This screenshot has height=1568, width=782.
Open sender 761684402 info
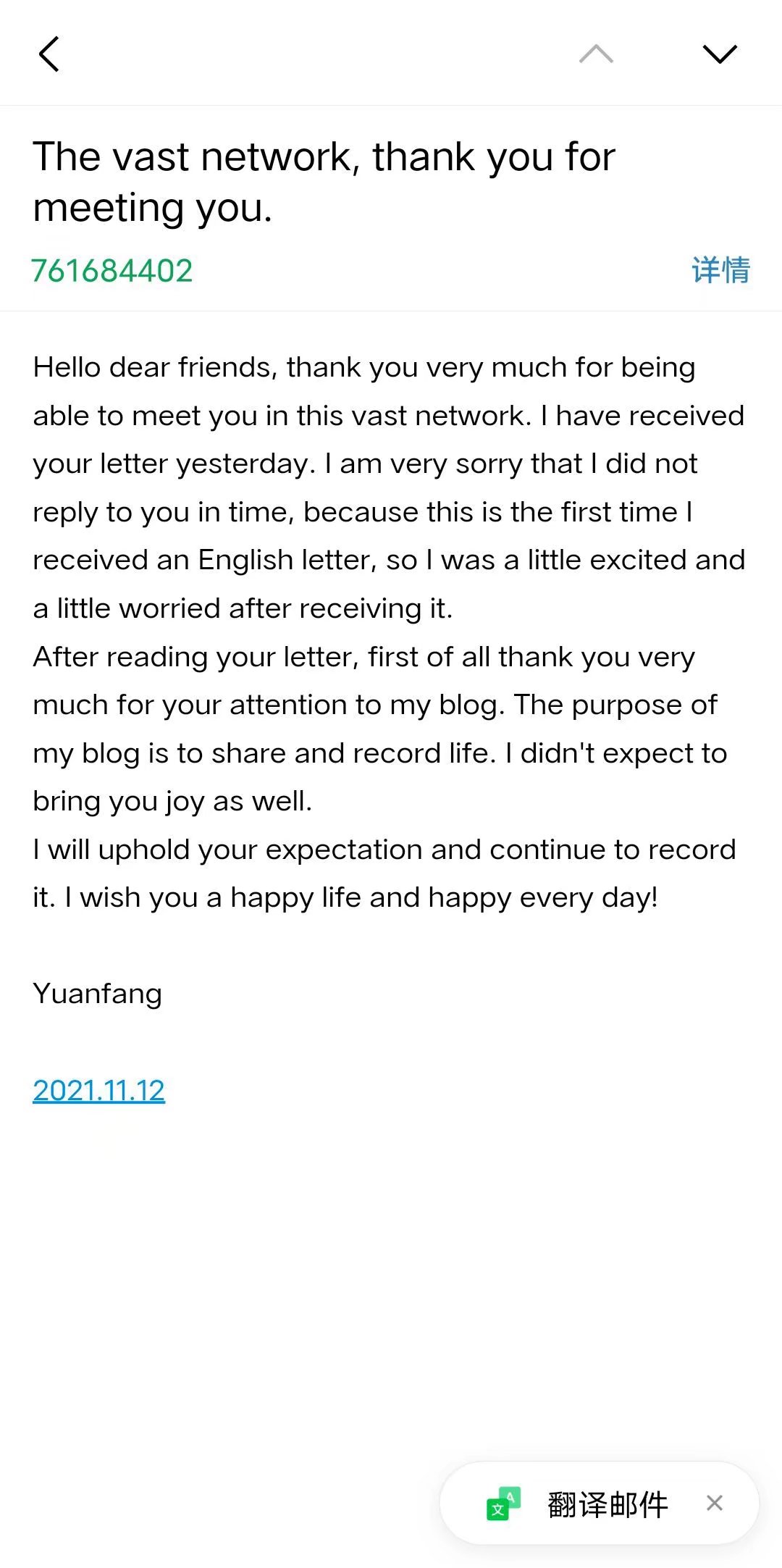click(112, 271)
